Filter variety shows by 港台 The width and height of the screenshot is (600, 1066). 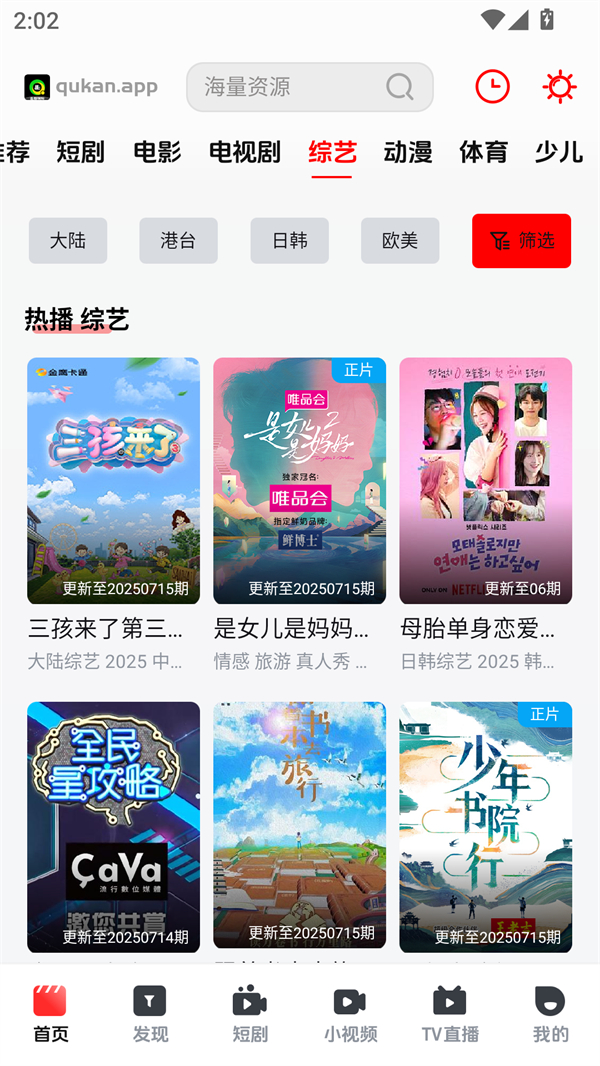[178, 241]
